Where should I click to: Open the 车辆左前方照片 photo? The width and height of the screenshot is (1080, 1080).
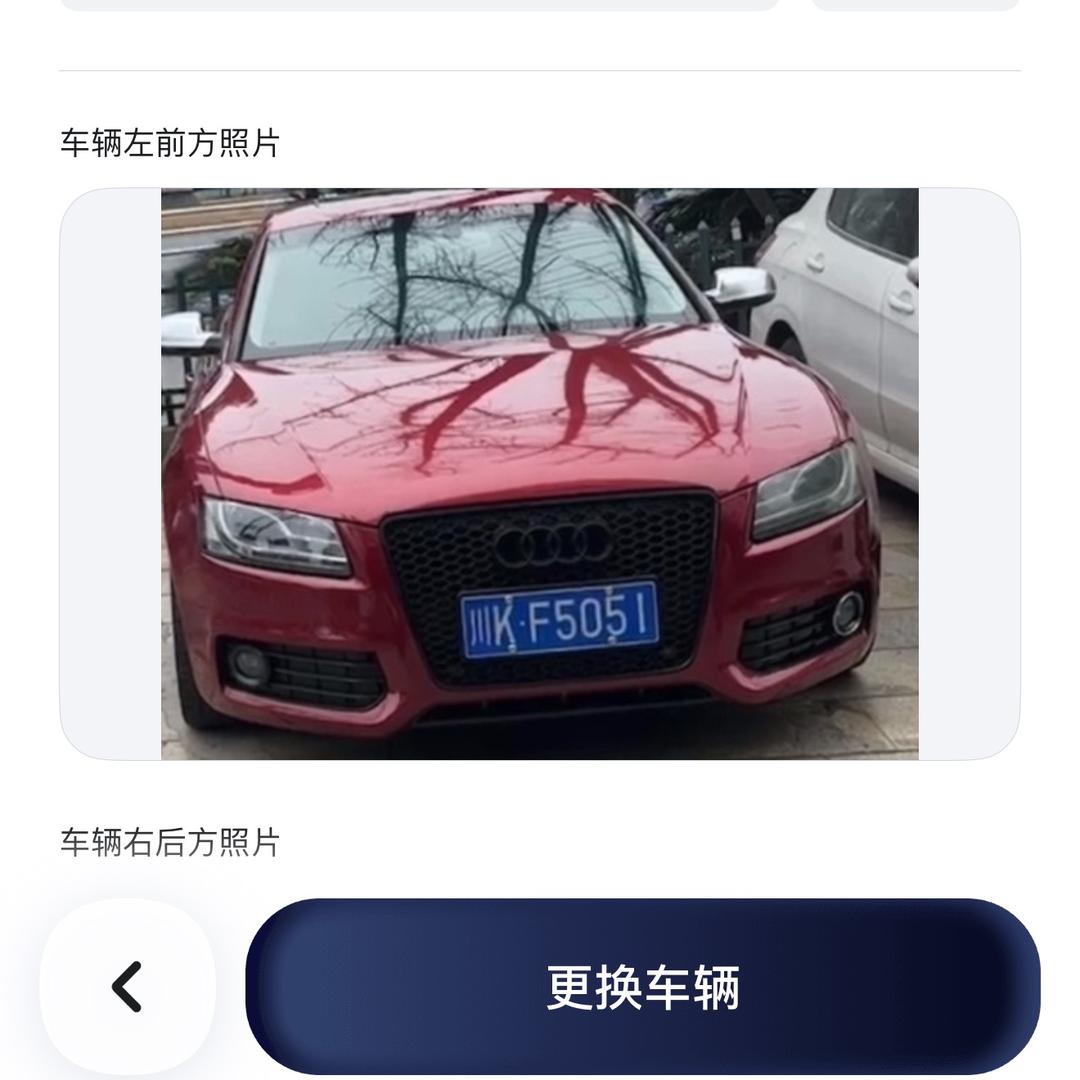[x=539, y=473]
